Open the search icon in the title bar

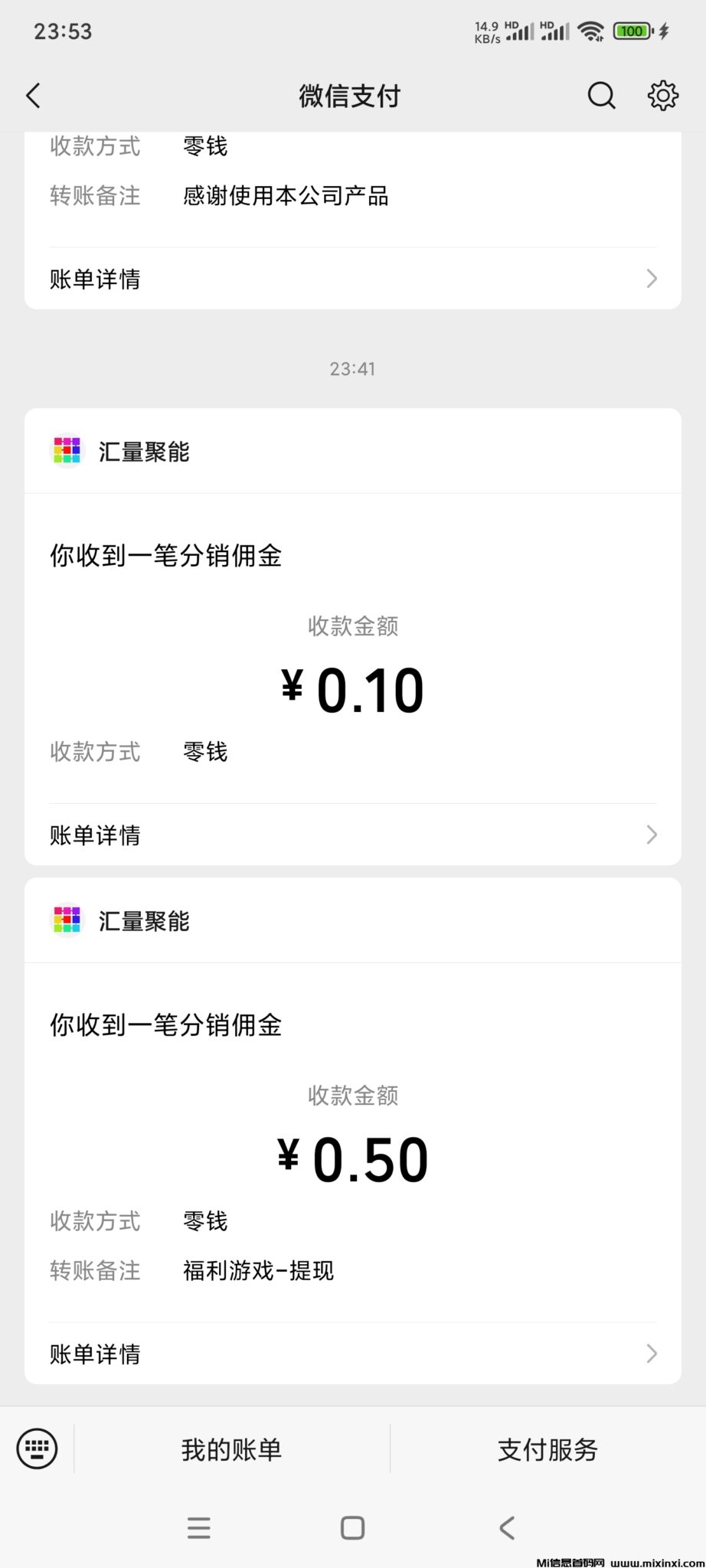[601, 96]
